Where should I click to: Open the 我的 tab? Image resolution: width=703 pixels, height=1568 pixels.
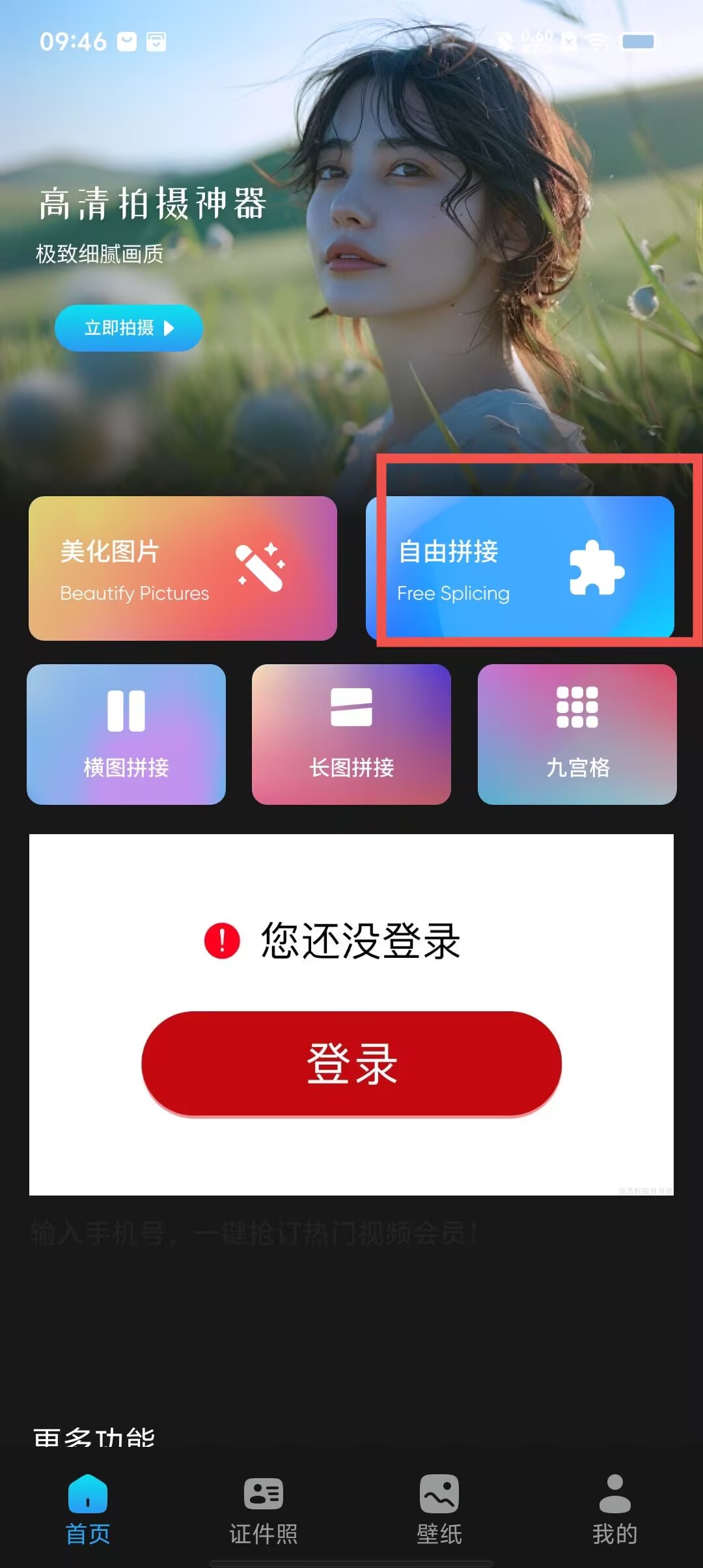[x=615, y=1511]
